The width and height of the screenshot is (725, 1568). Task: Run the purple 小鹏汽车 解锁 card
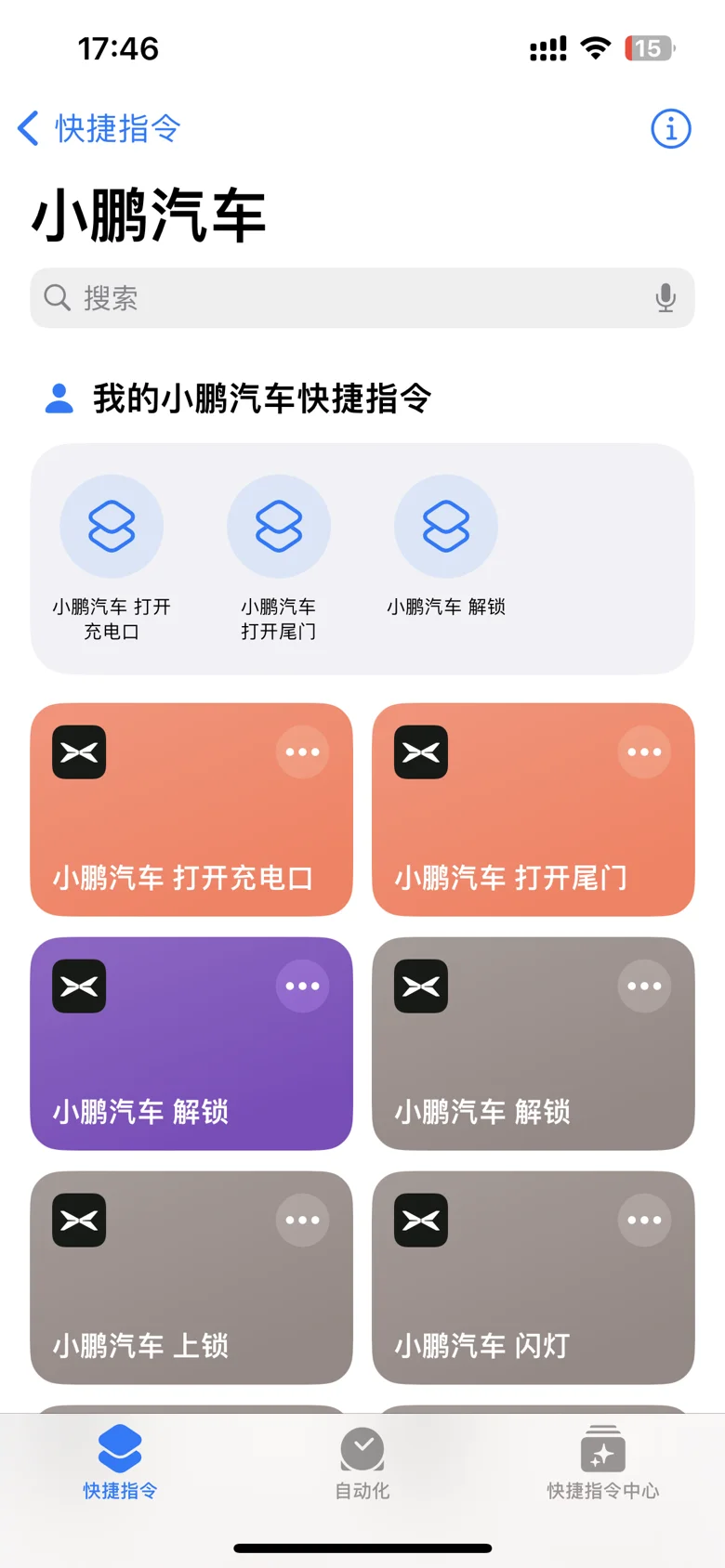[191, 1043]
